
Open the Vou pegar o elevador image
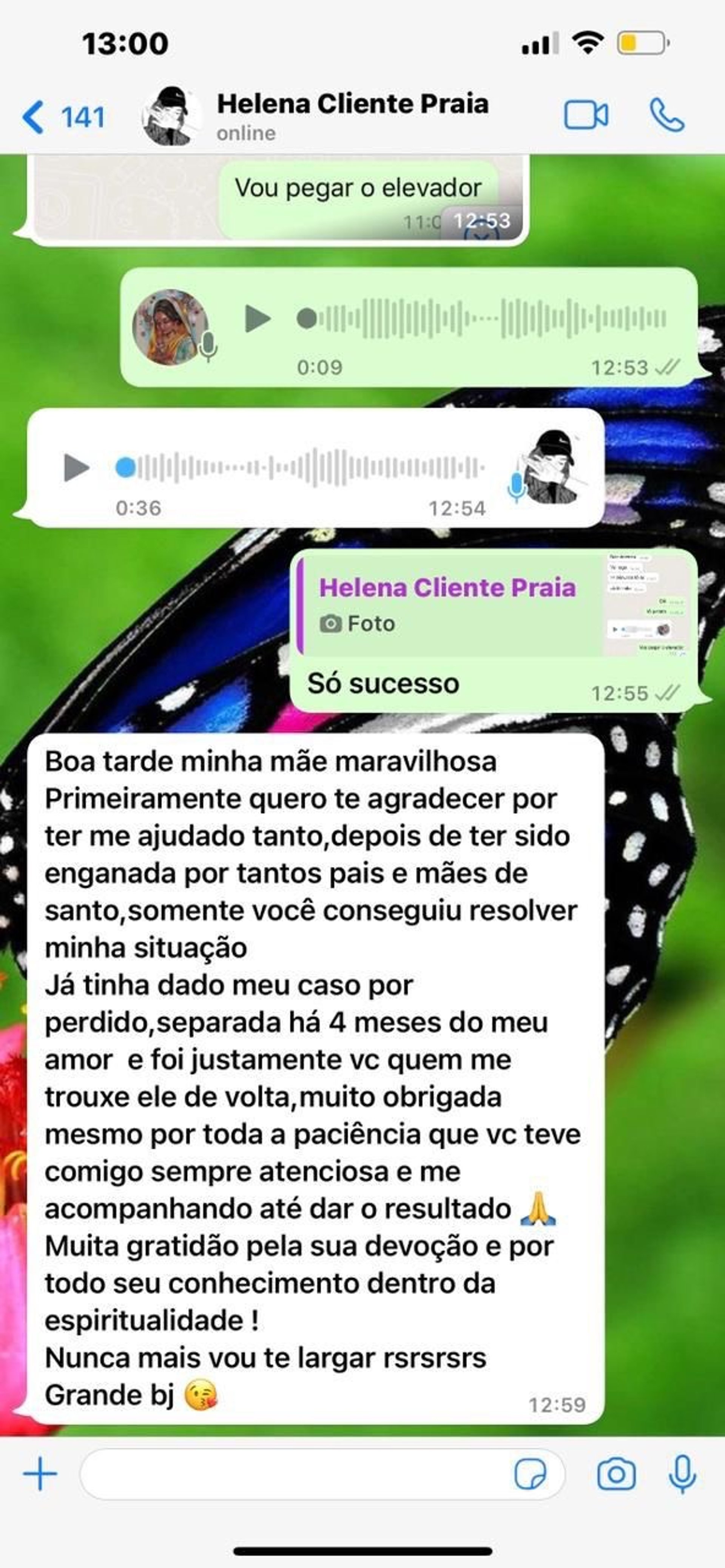(279, 200)
